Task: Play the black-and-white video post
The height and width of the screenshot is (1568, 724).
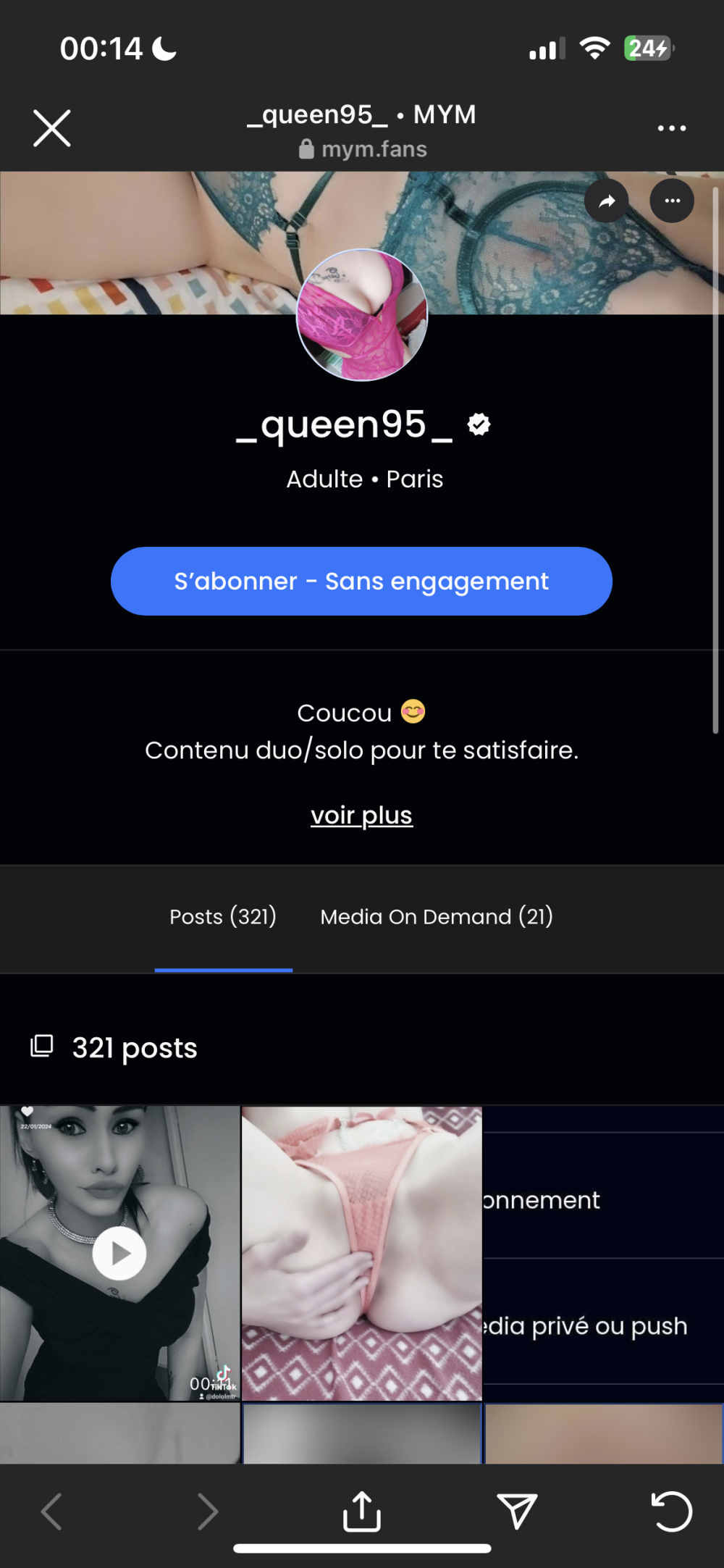Action: pyautogui.click(x=119, y=1253)
